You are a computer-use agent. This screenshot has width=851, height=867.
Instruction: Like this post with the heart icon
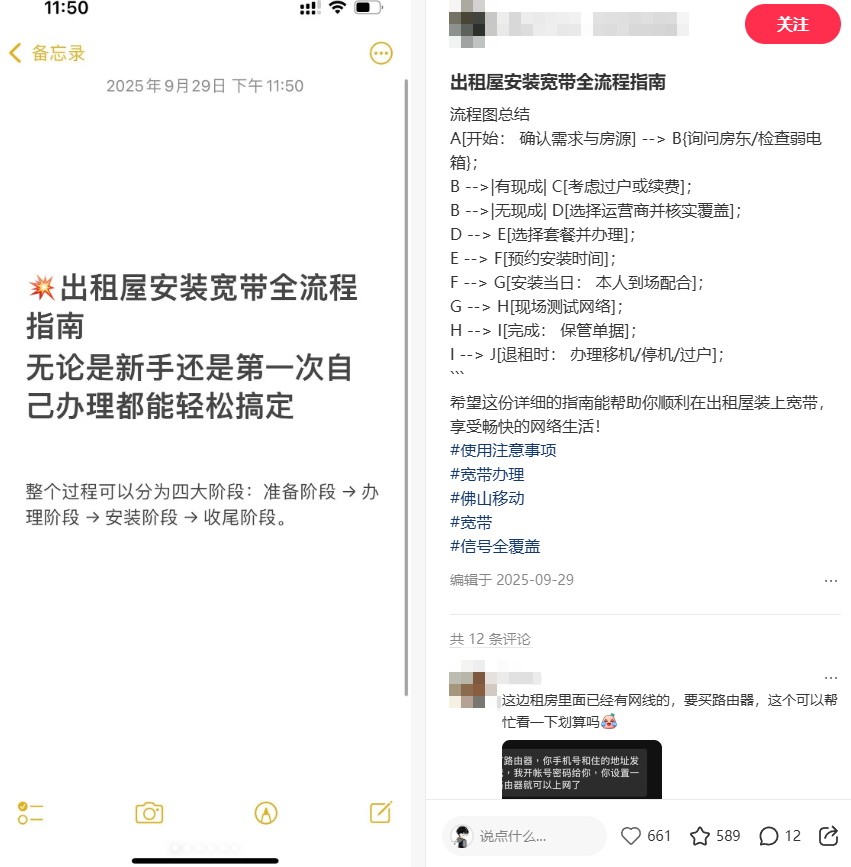pos(631,836)
